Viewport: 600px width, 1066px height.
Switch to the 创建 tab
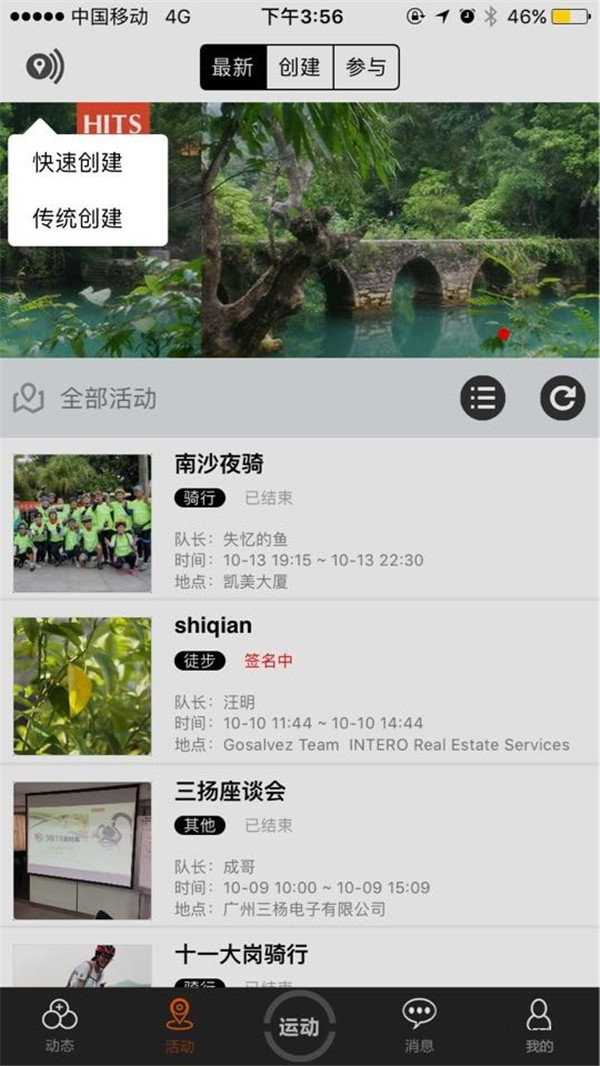tap(300, 68)
